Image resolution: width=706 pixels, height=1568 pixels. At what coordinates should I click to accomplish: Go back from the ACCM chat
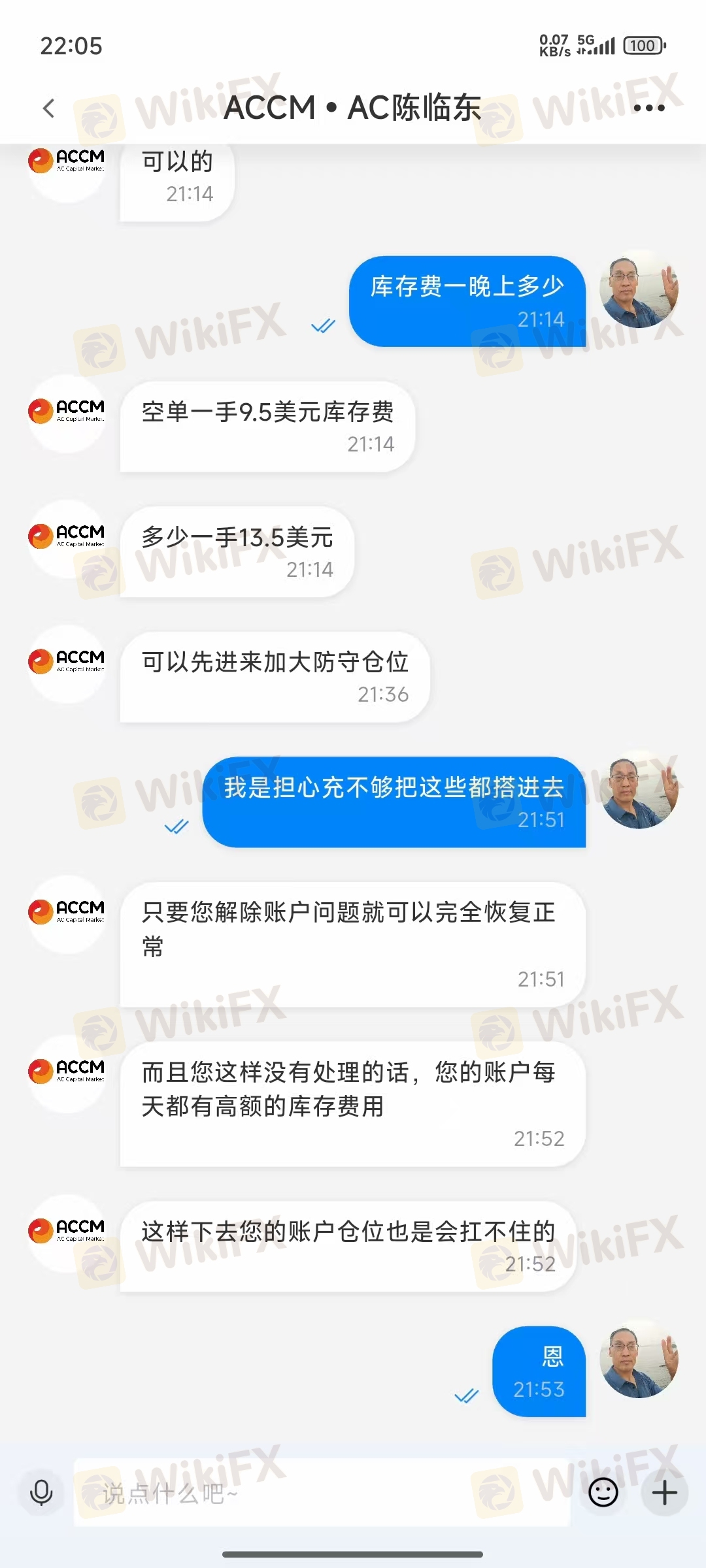tap(49, 108)
